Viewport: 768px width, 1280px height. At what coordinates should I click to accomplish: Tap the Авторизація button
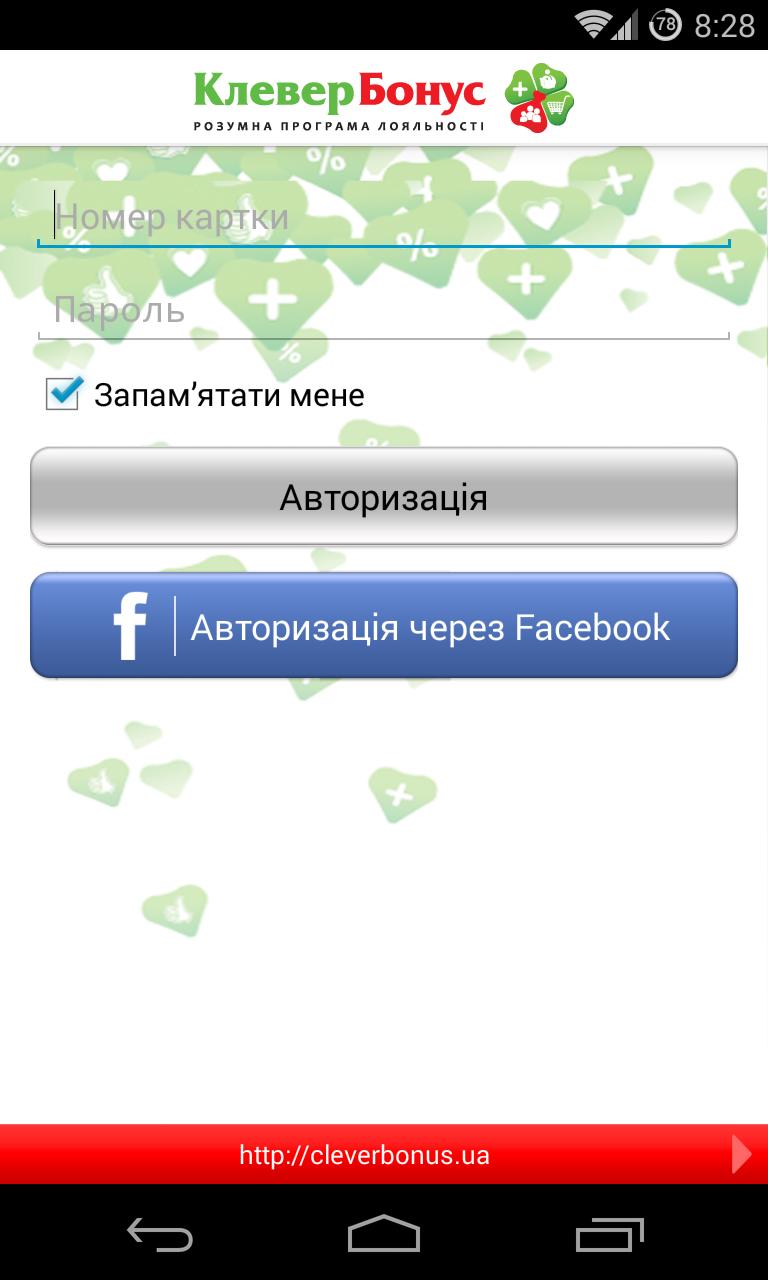(384, 496)
